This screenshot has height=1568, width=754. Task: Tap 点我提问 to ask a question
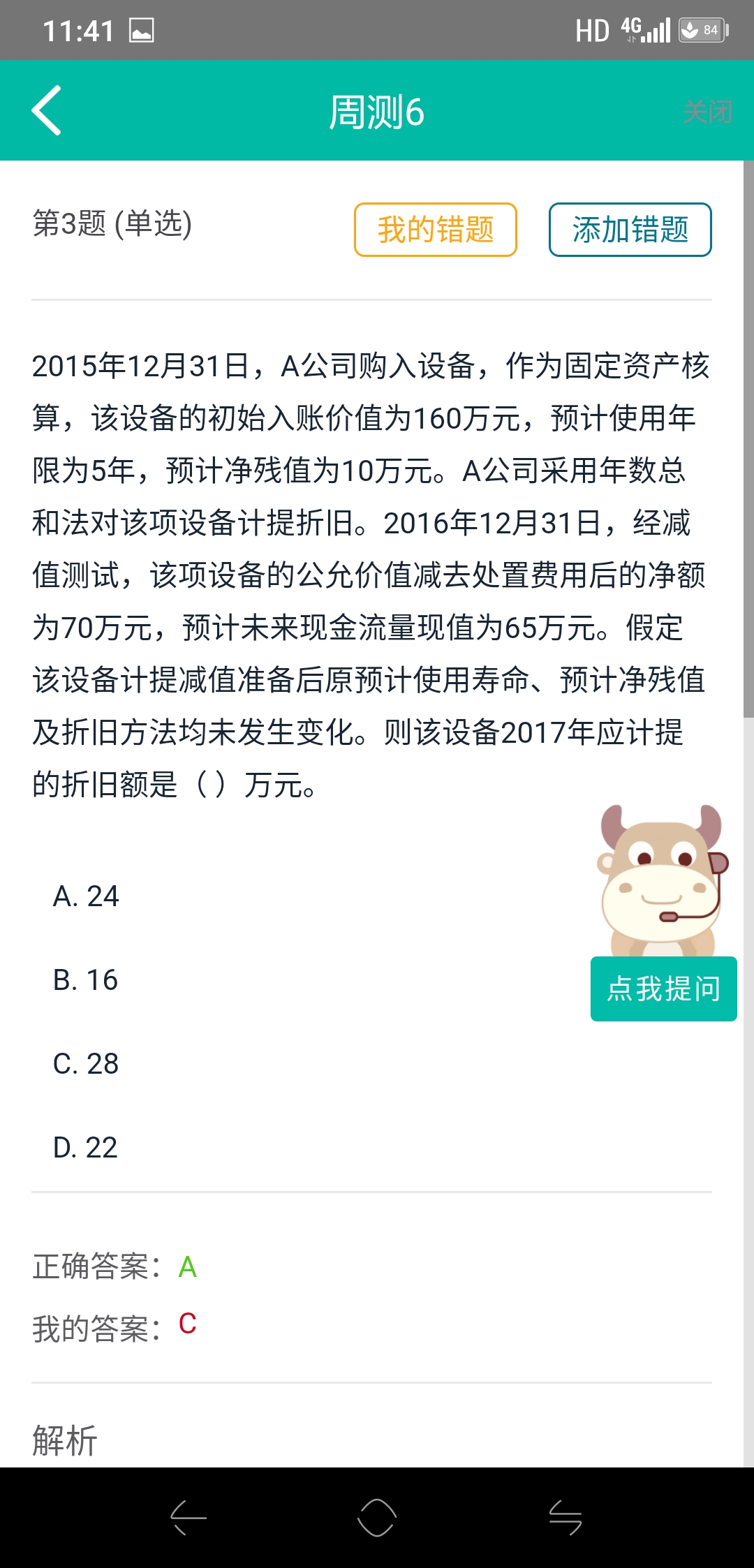pos(663,989)
